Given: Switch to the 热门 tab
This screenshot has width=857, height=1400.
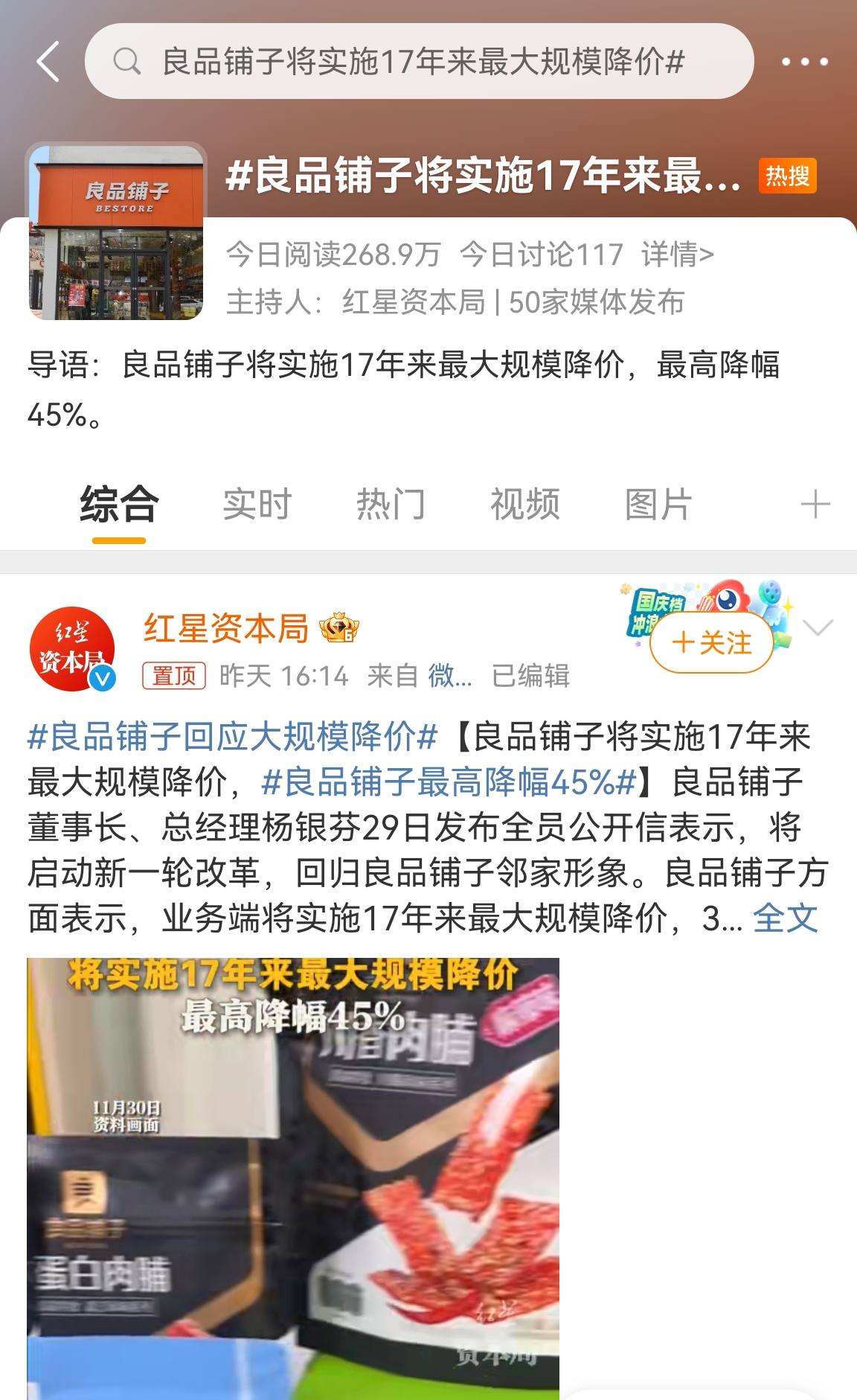Looking at the screenshot, I should 391,505.
